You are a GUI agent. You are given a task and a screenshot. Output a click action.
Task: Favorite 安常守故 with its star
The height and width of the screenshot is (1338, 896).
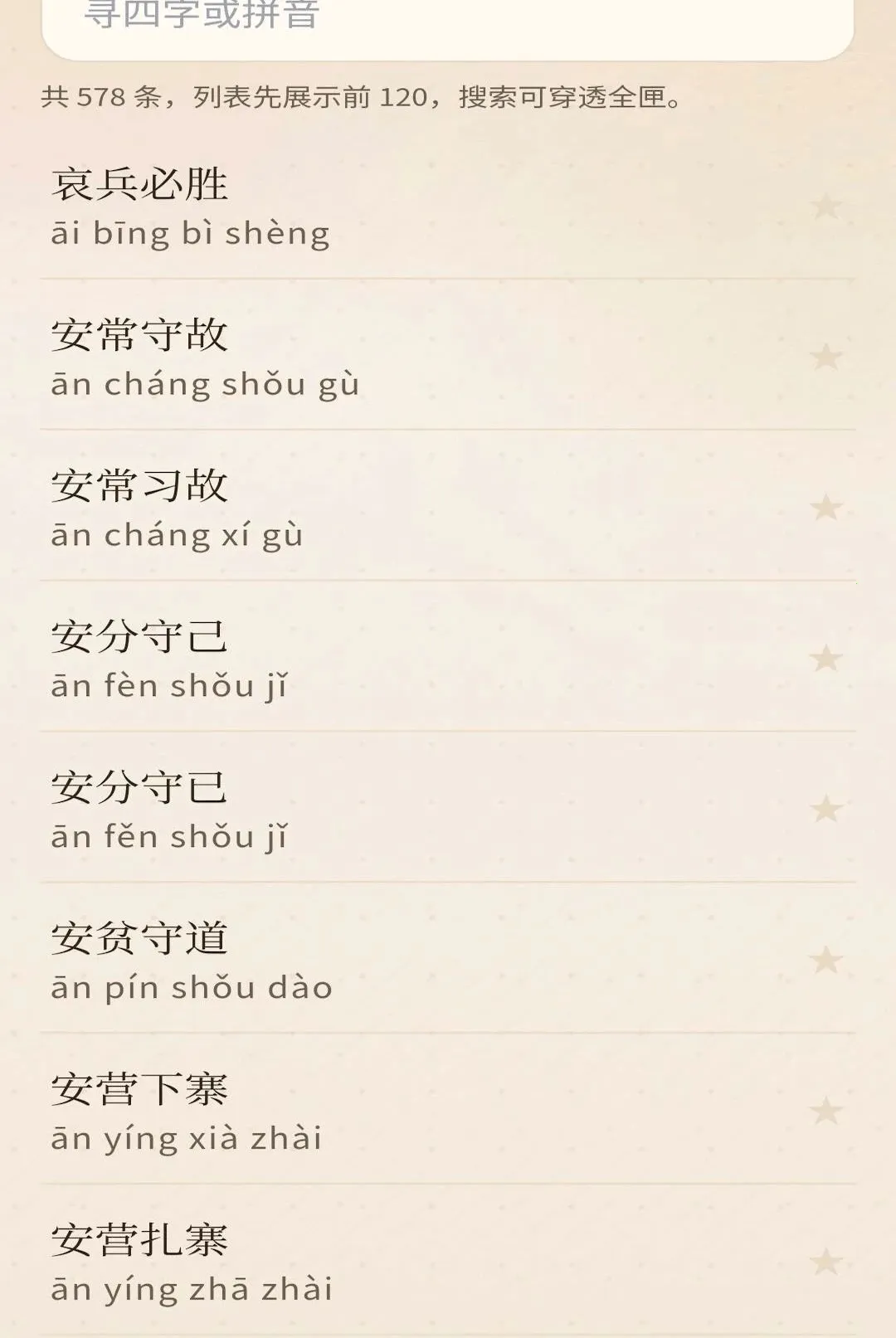(x=825, y=357)
